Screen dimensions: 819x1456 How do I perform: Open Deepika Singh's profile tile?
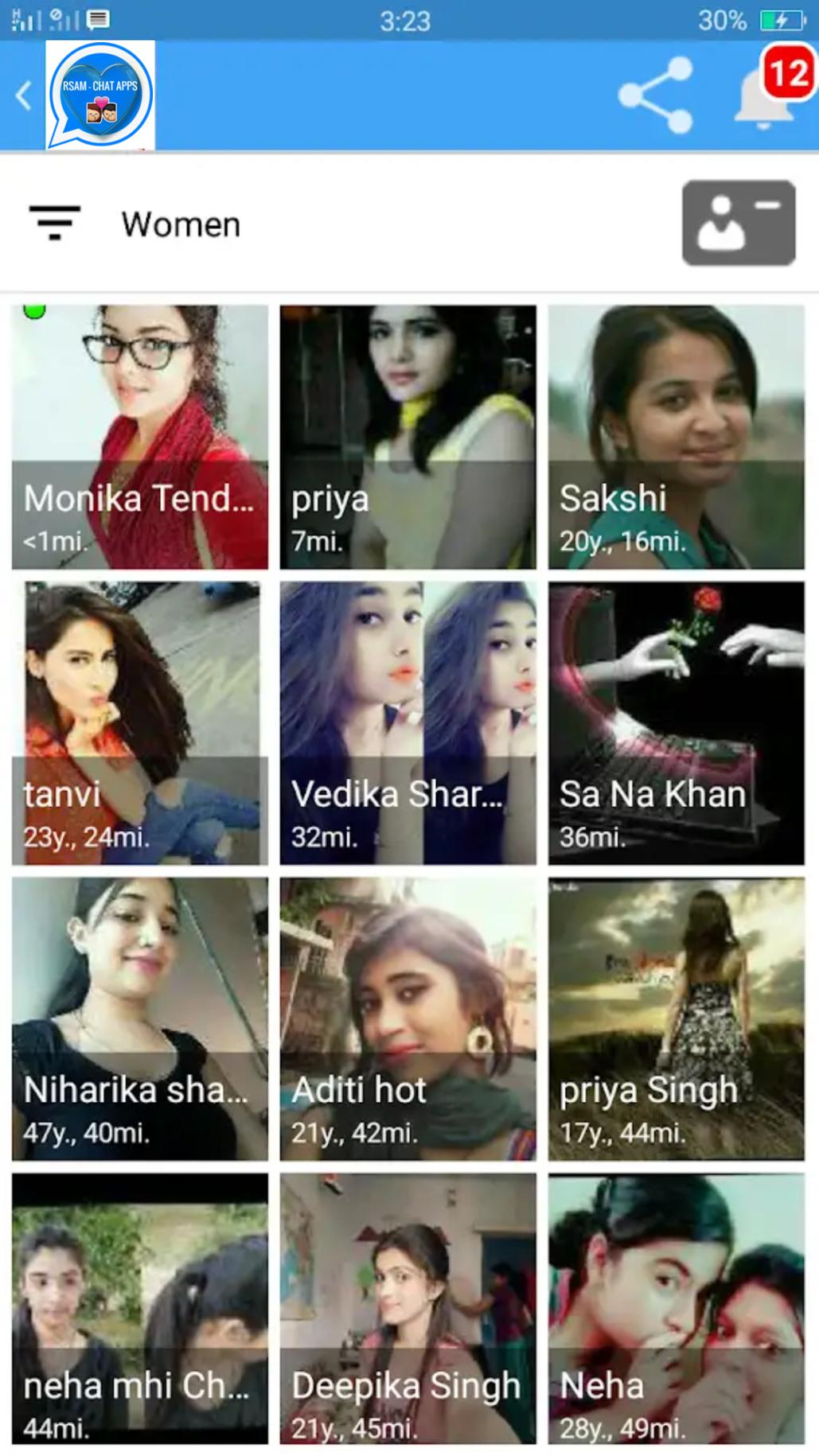pyautogui.click(x=408, y=1308)
